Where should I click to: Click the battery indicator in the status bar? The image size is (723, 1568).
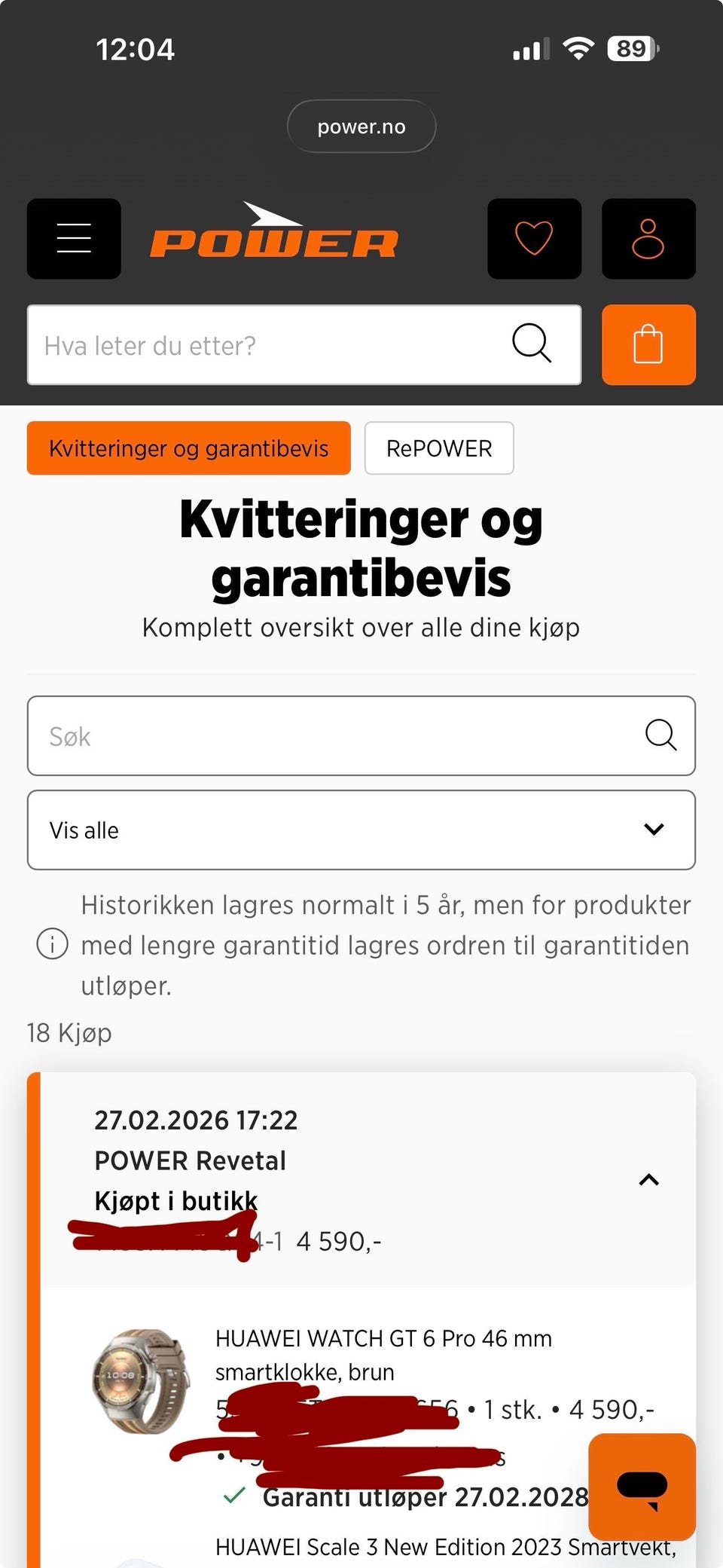click(x=630, y=48)
